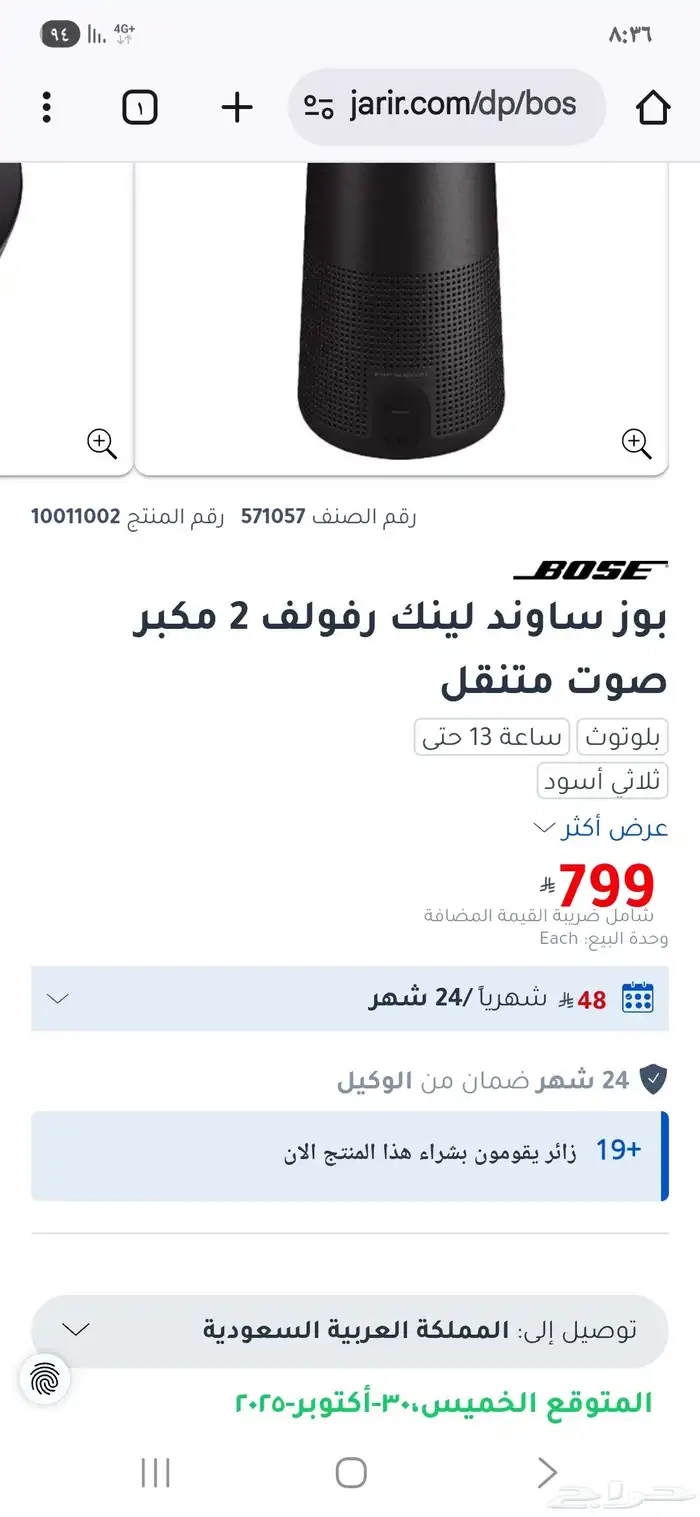Open a new browser tab

[x=237, y=107]
